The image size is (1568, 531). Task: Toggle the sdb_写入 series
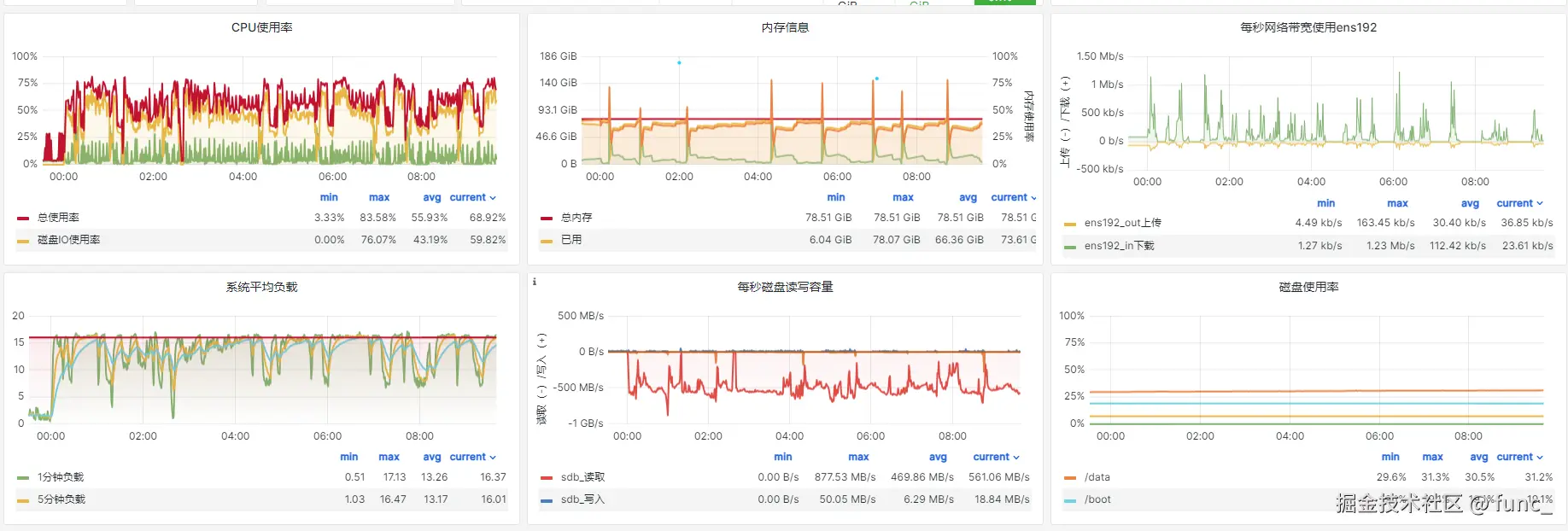click(582, 499)
